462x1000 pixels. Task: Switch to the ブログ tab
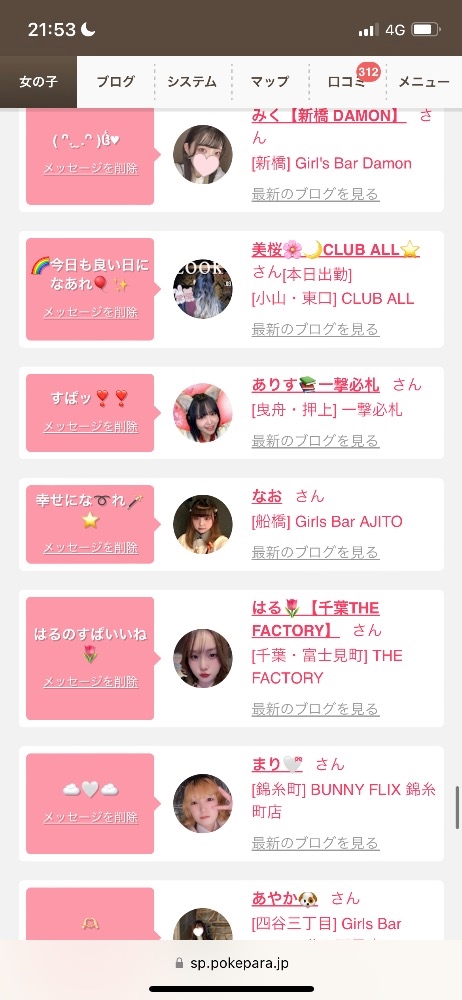116,82
